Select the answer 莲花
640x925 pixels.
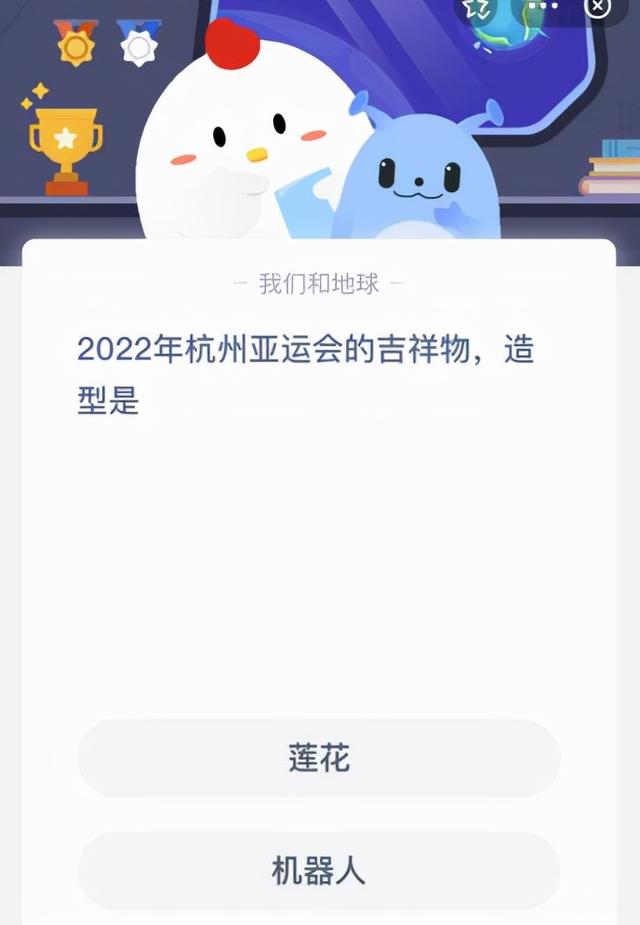tap(319, 758)
